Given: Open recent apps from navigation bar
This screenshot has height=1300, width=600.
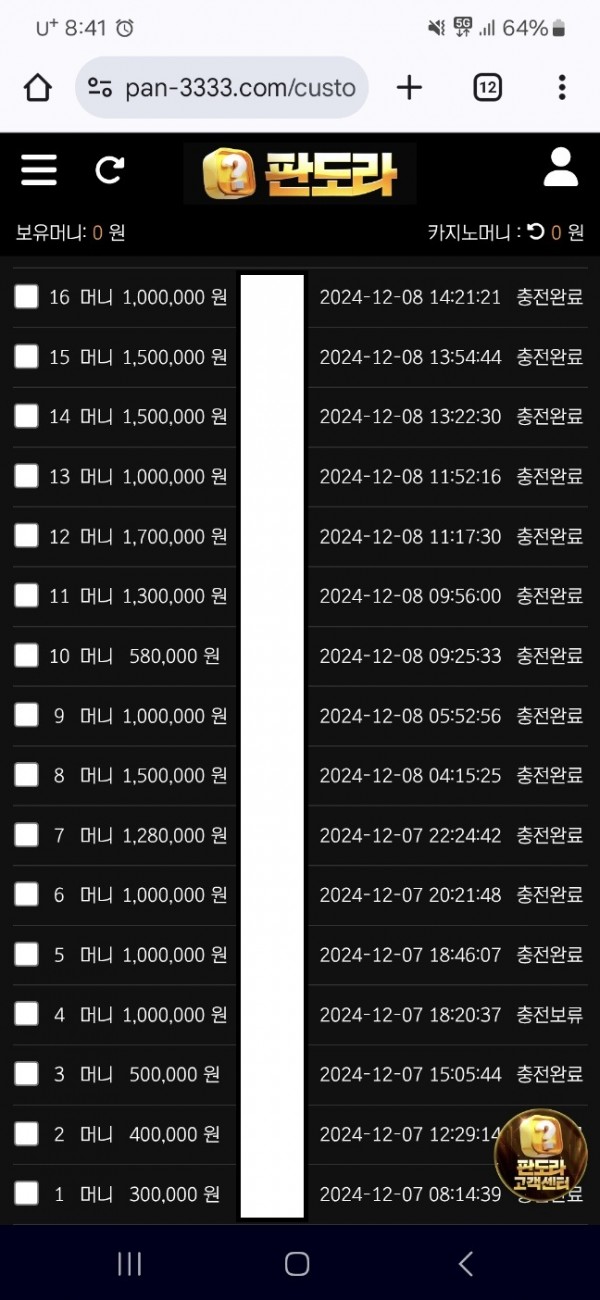Looking at the screenshot, I should pos(130,1264).
